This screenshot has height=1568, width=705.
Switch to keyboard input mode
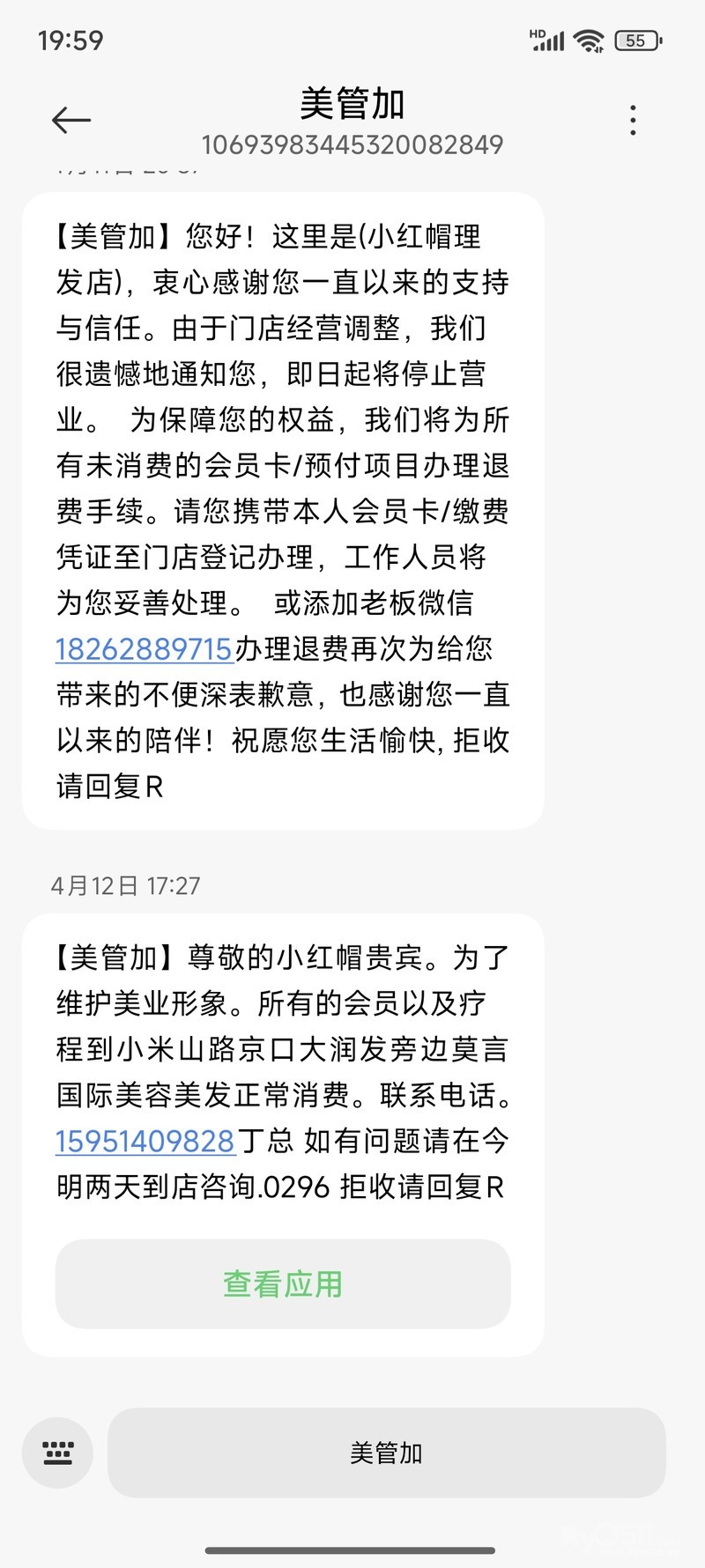pyautogui.click(x=58, y=1453)
